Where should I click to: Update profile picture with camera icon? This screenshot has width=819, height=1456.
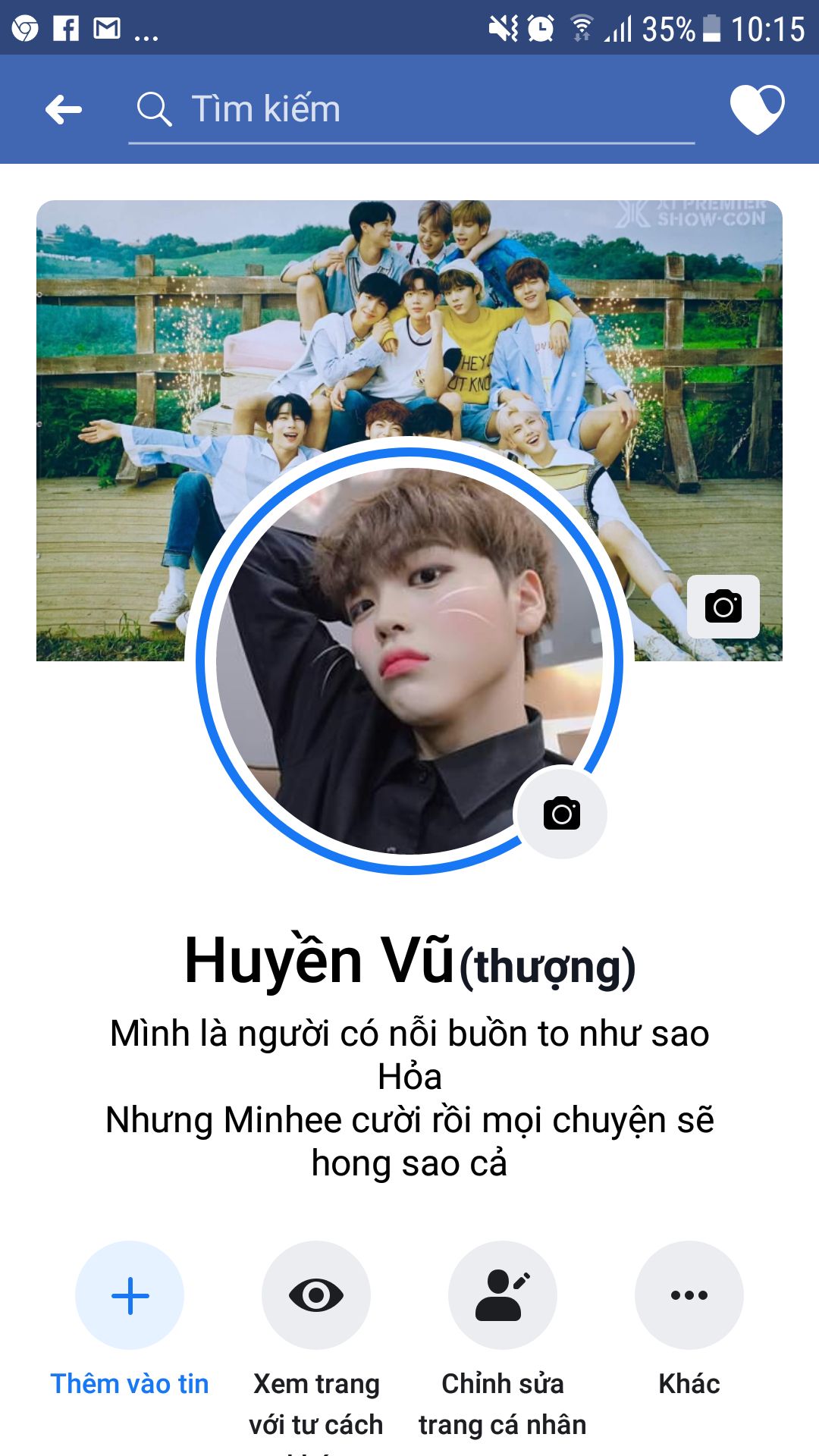click(561, 814)
